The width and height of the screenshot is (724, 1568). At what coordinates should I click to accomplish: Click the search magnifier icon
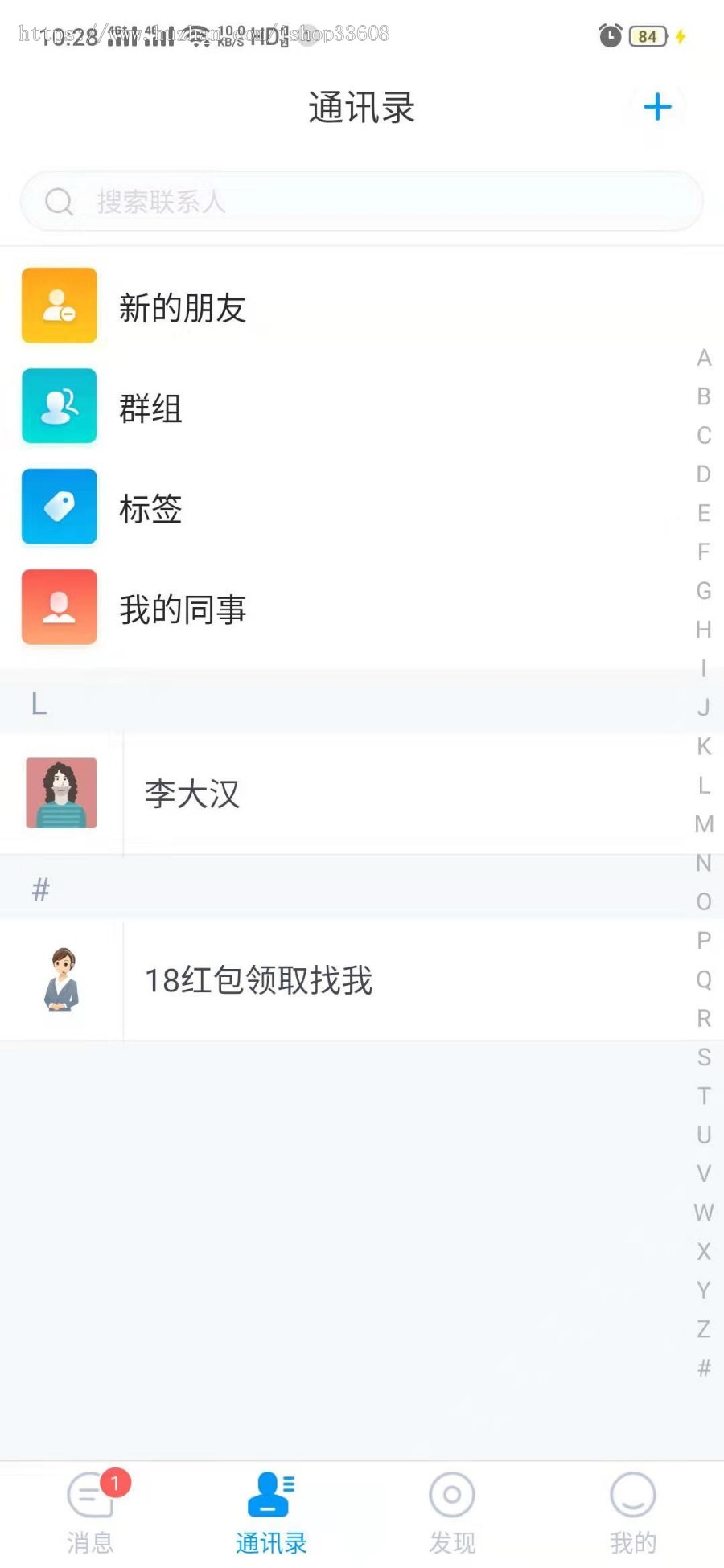point(60,202)
